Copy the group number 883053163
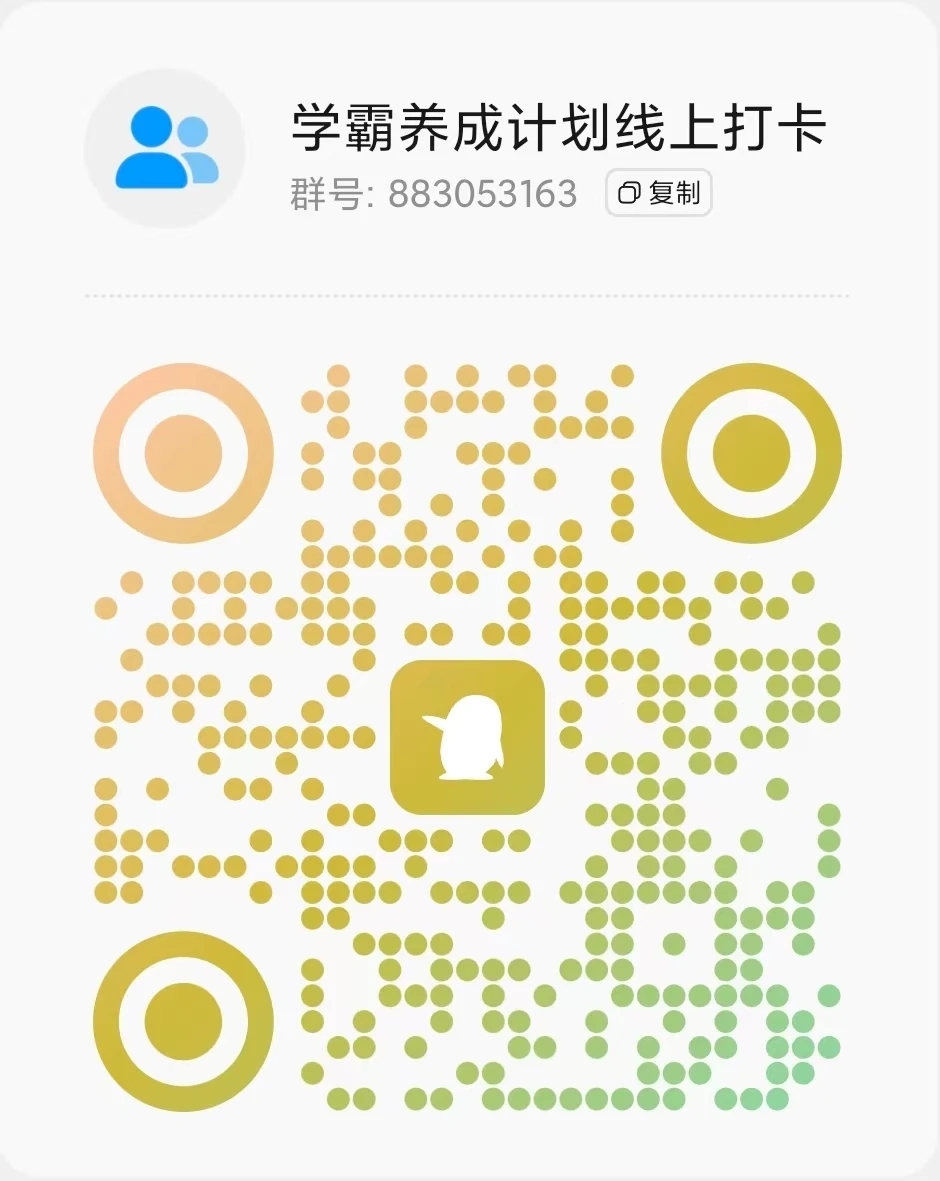The width and height of the screenshot is (940, 1181). point(658,193)
